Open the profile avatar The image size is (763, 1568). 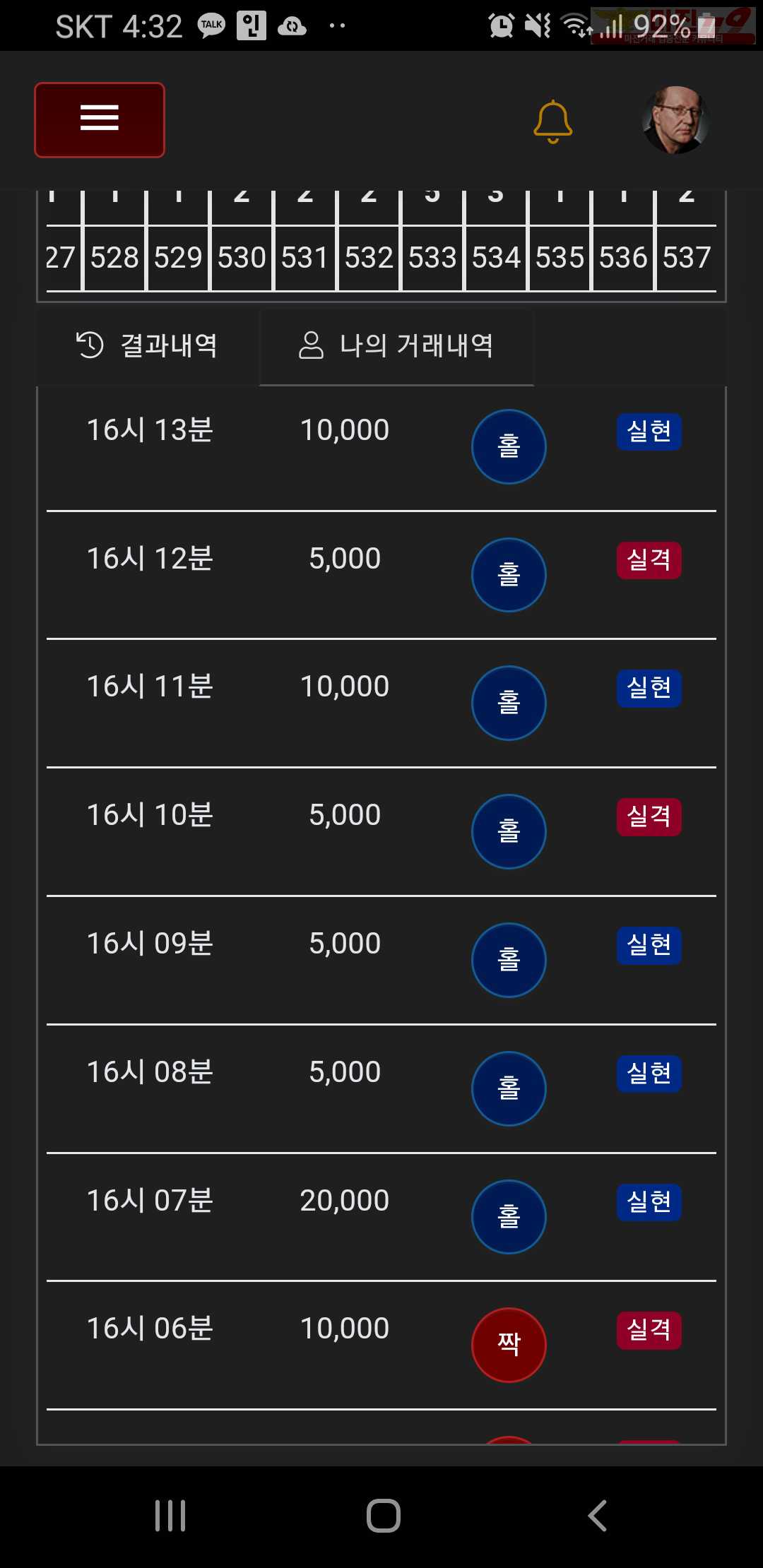pyautogui.click(x=675, y=120)
